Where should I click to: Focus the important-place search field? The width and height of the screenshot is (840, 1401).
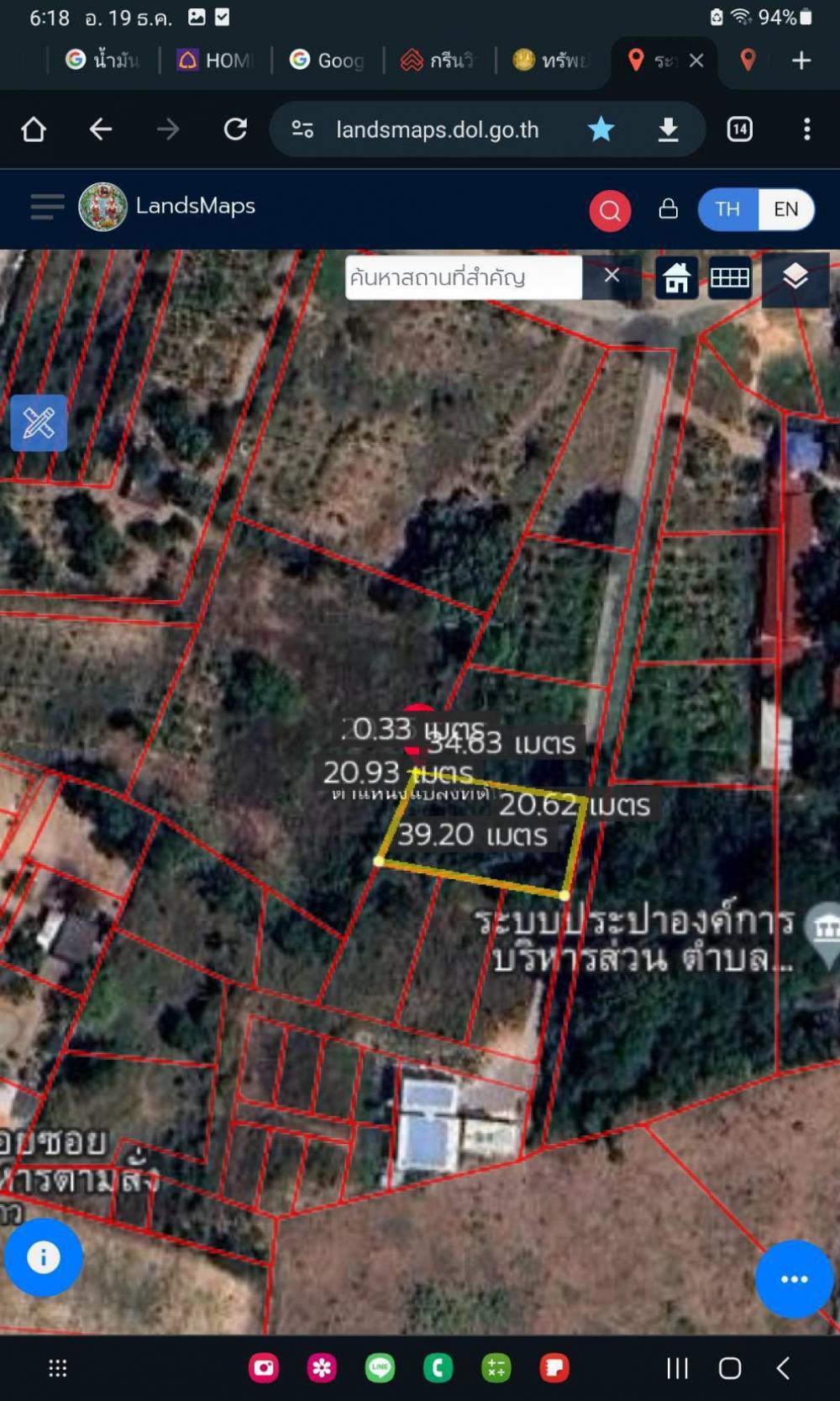tap(463, 277)
